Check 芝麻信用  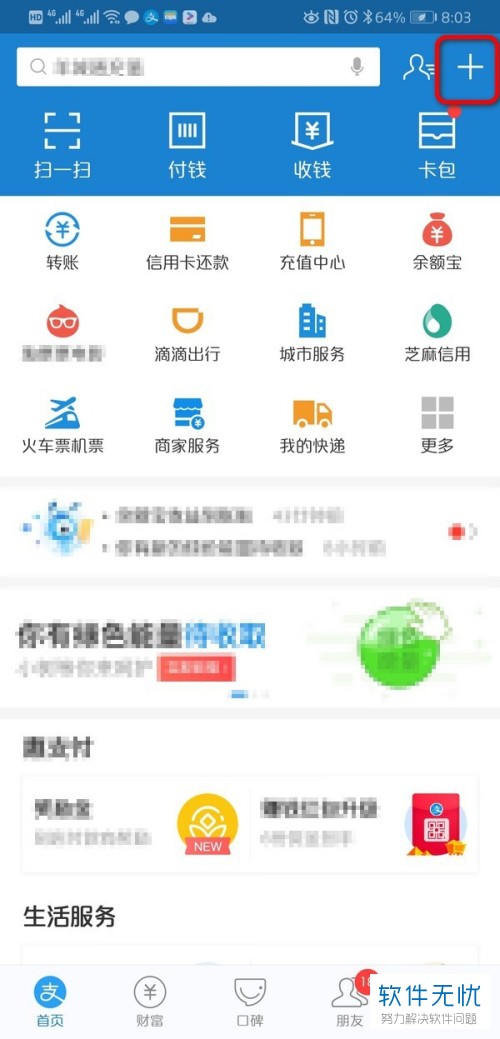pos(437,333)
